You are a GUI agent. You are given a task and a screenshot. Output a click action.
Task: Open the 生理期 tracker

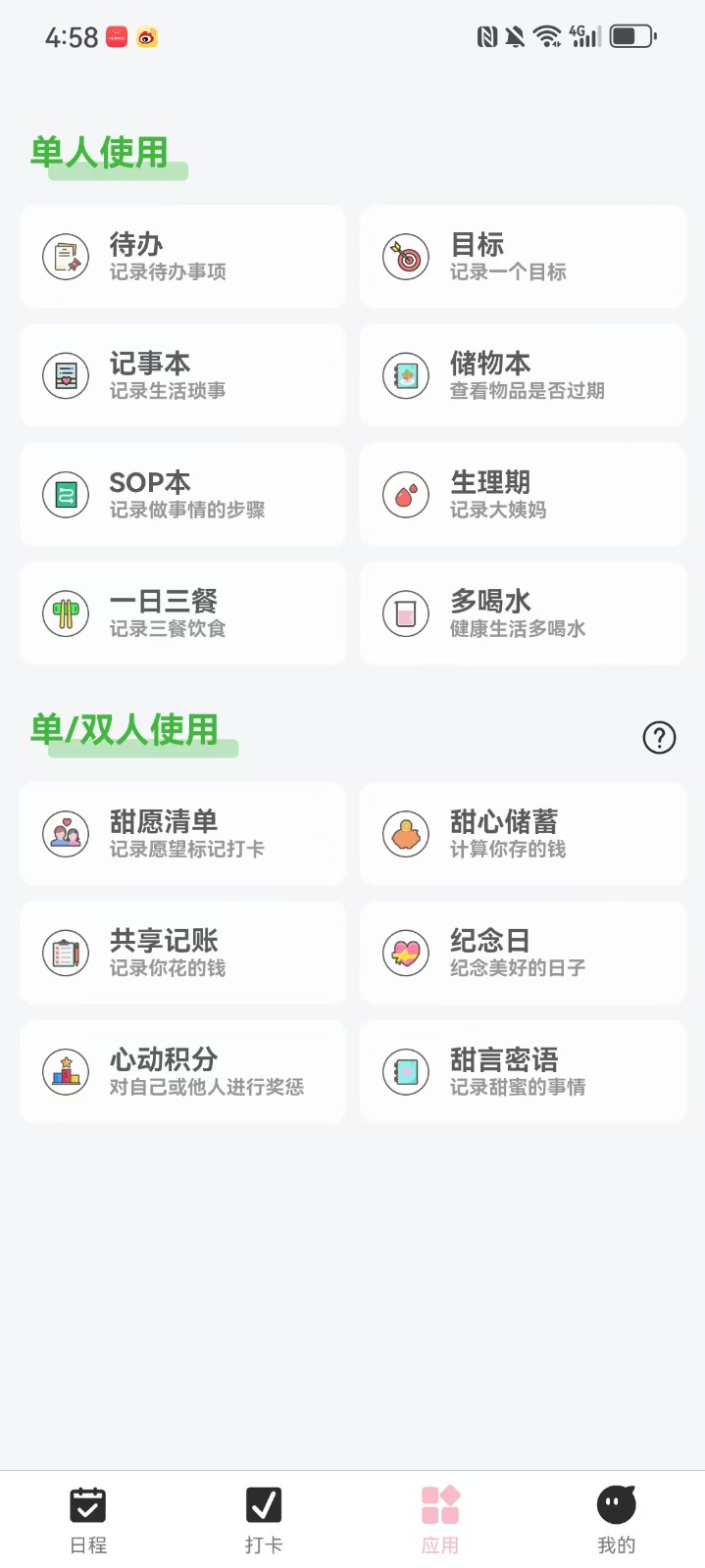[523, 495]
